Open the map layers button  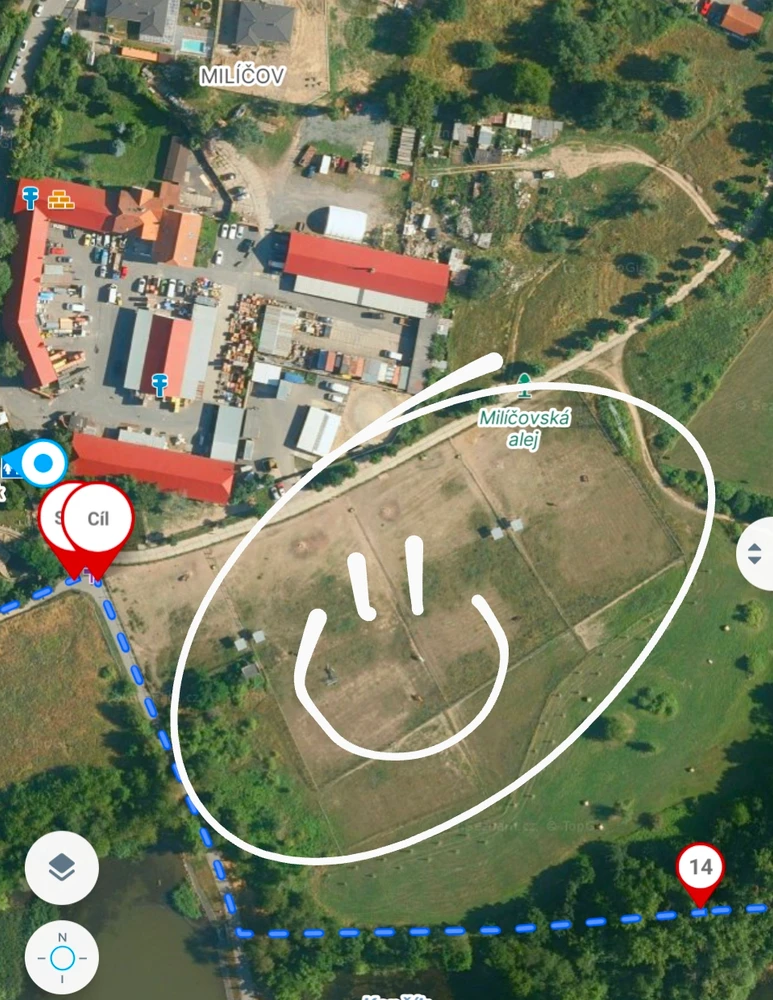62,868
